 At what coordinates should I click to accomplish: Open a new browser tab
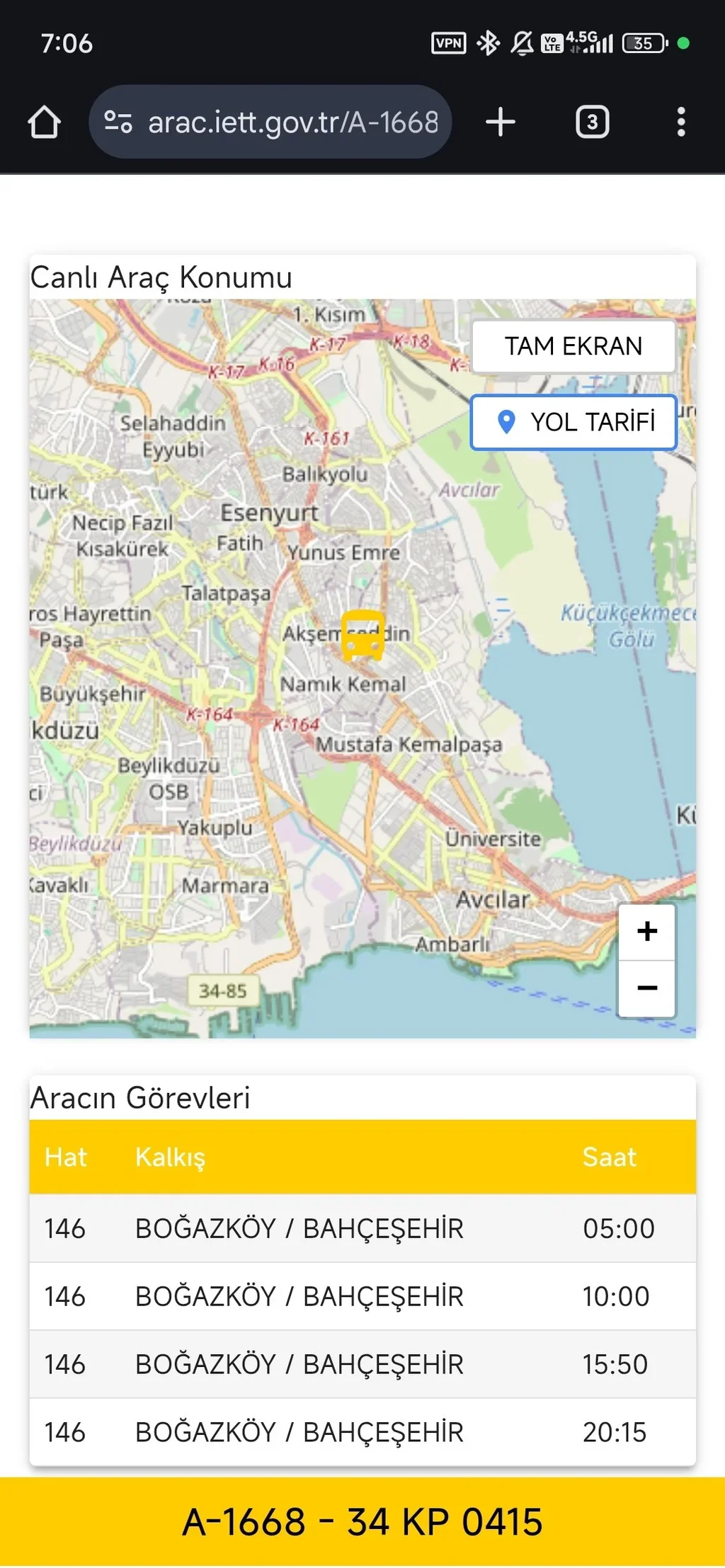tap(501, 122)
